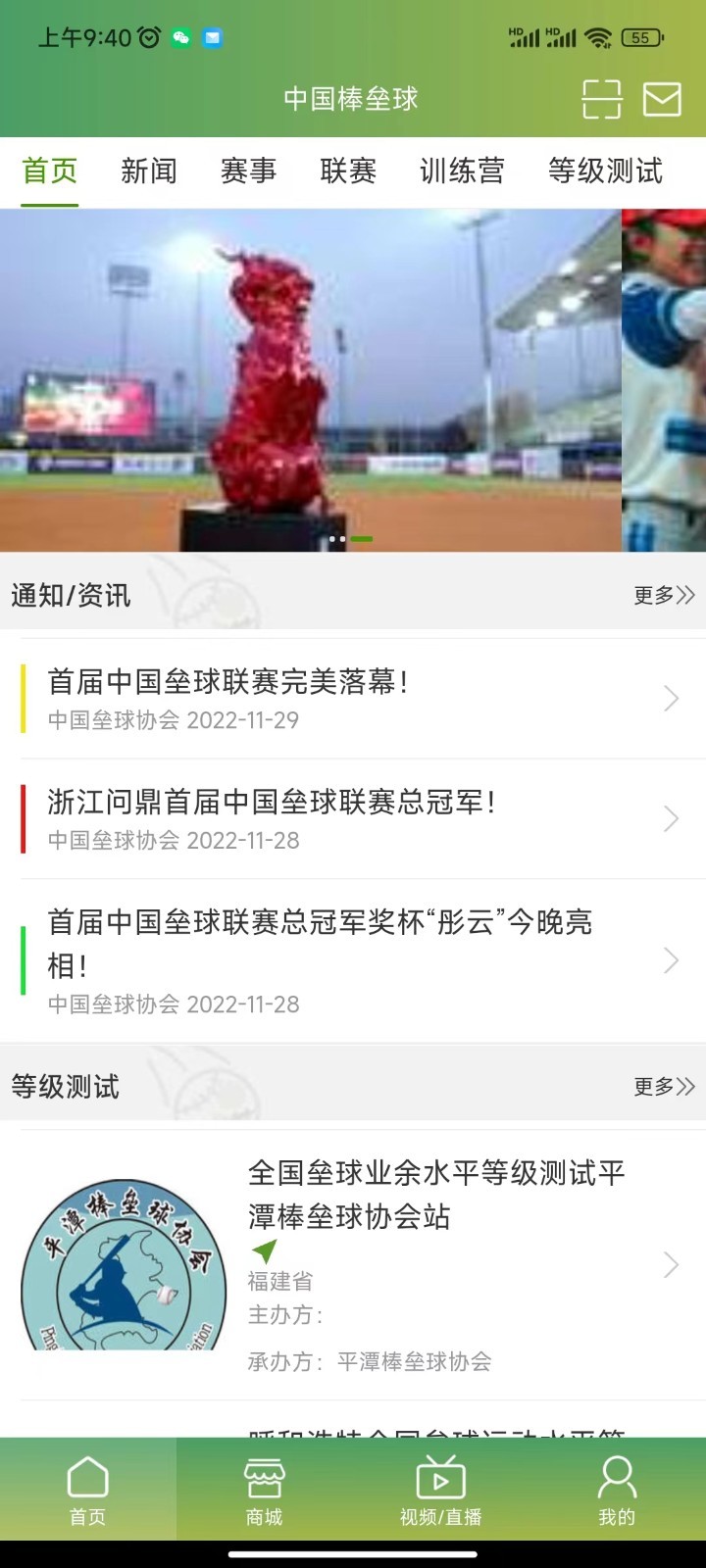
Task: Open the 我的 profile icon
Action: 616,1474
